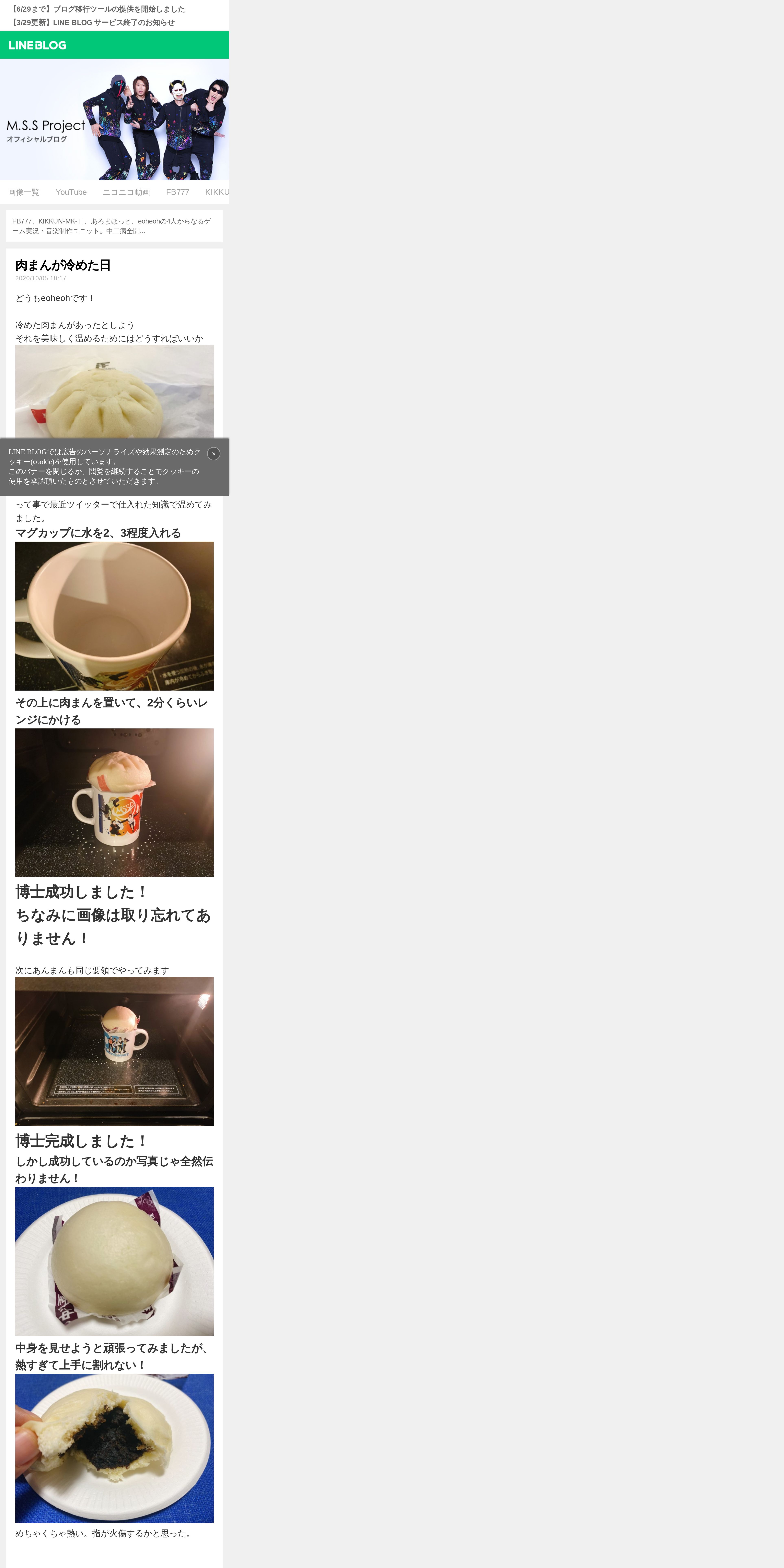View the empty mug cup photo
The width and height of the screenshot is (784, 1568).
click(114, 616)
